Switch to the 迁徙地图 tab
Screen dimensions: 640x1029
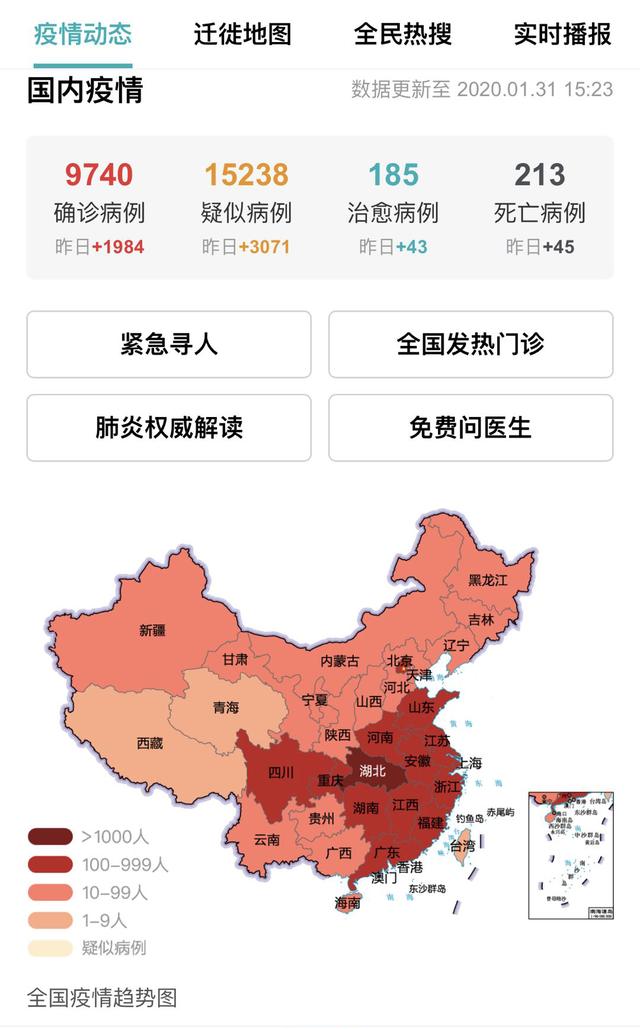point(242,34)
